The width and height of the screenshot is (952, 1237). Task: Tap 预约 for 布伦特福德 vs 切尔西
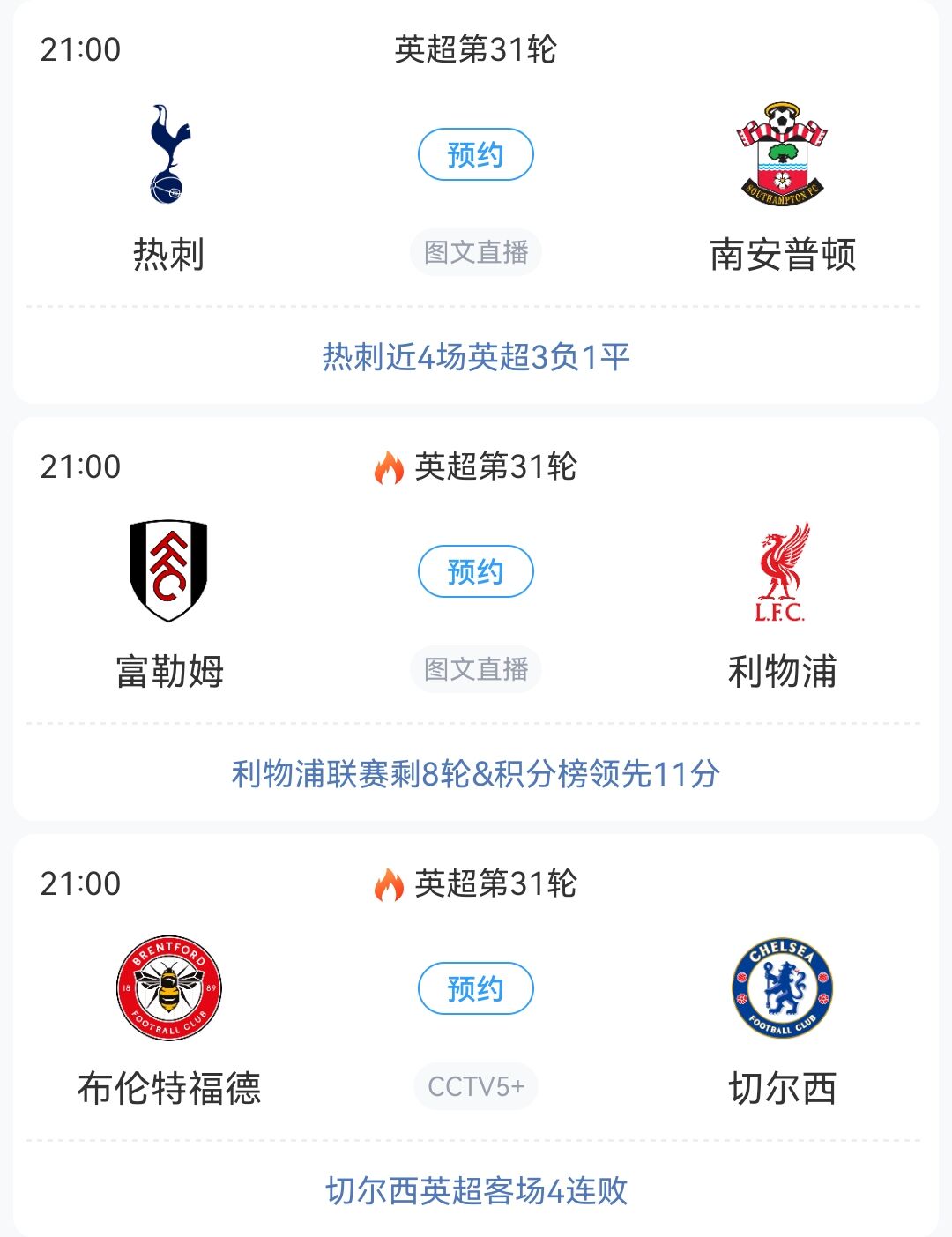(x=475, y=989)
